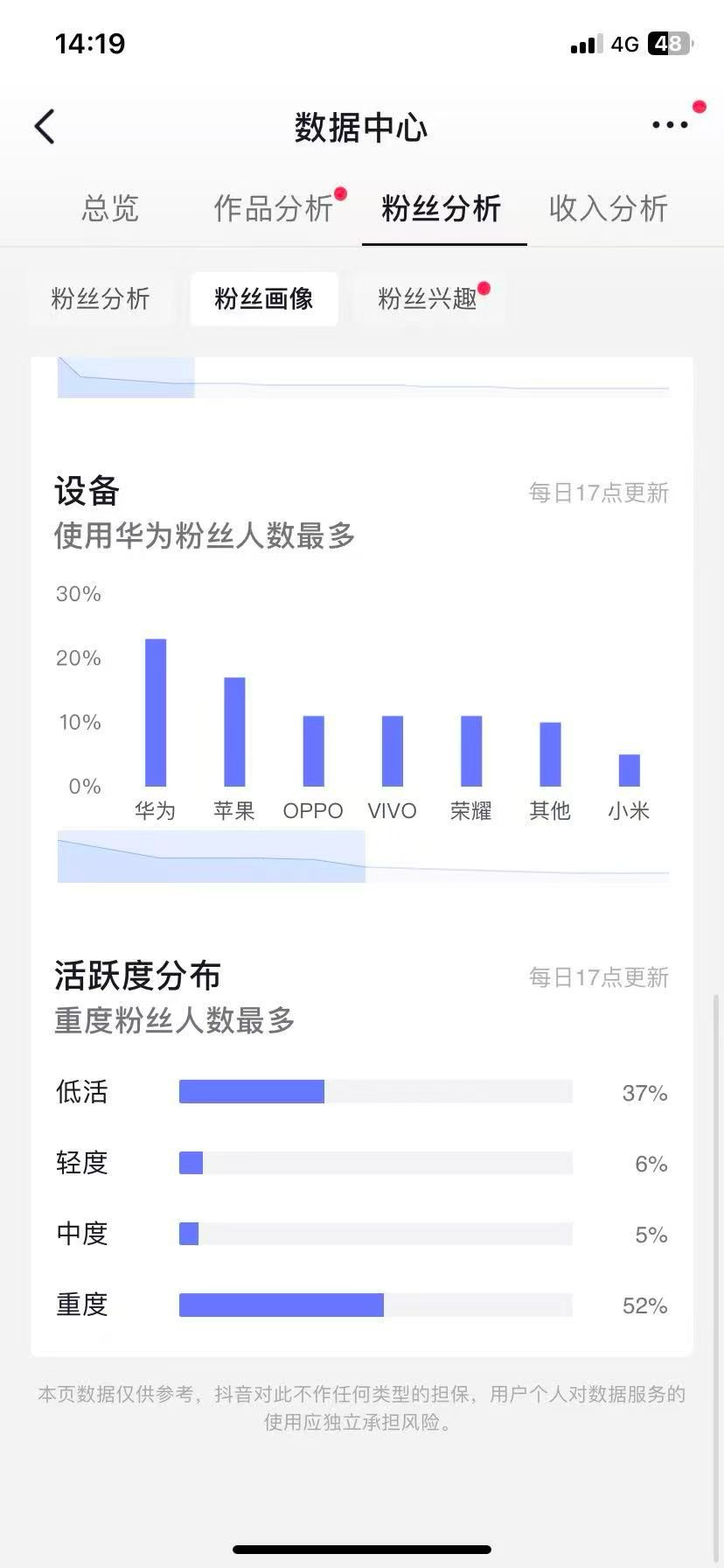Switch to the 总览 tab

click(x=110, y=208)
